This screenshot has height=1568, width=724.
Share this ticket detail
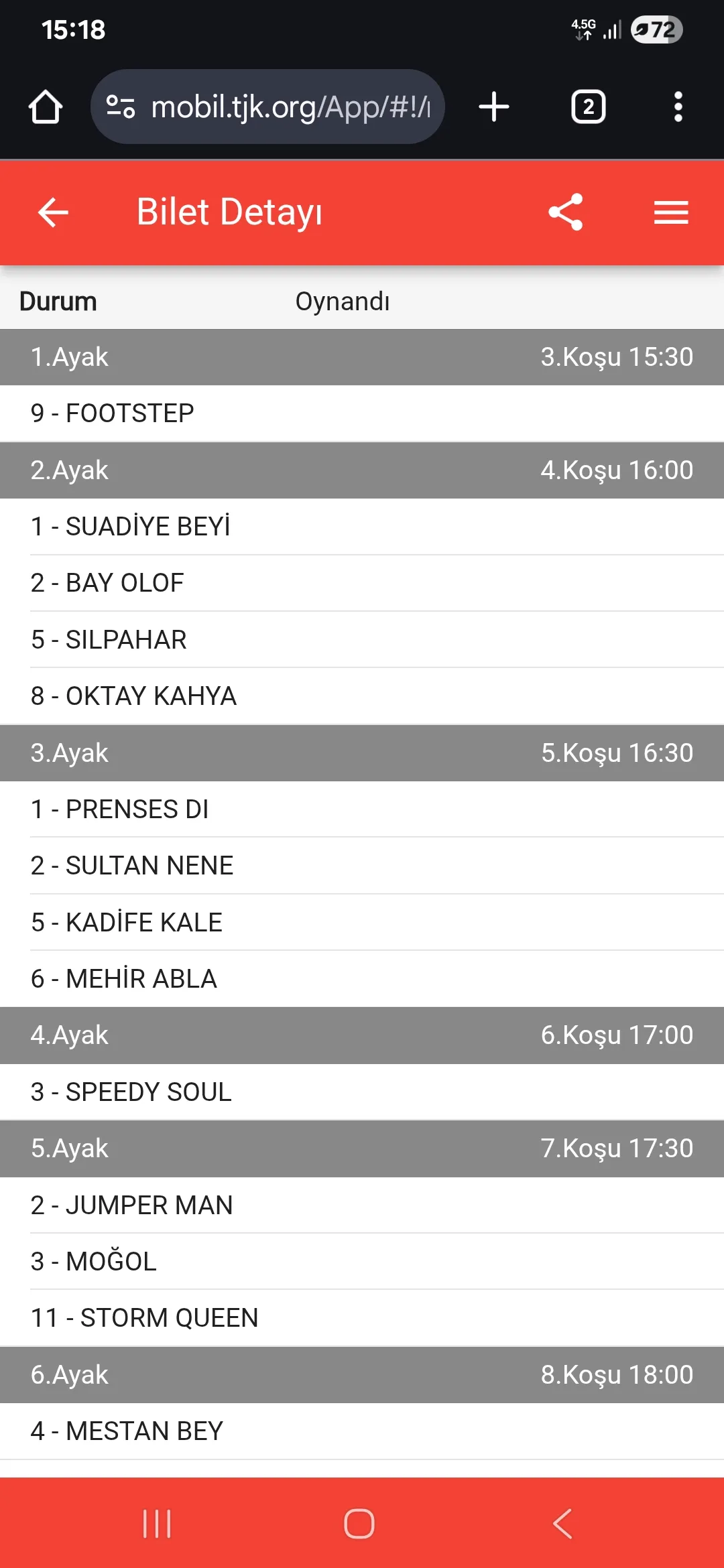click(x=566, y=212)
